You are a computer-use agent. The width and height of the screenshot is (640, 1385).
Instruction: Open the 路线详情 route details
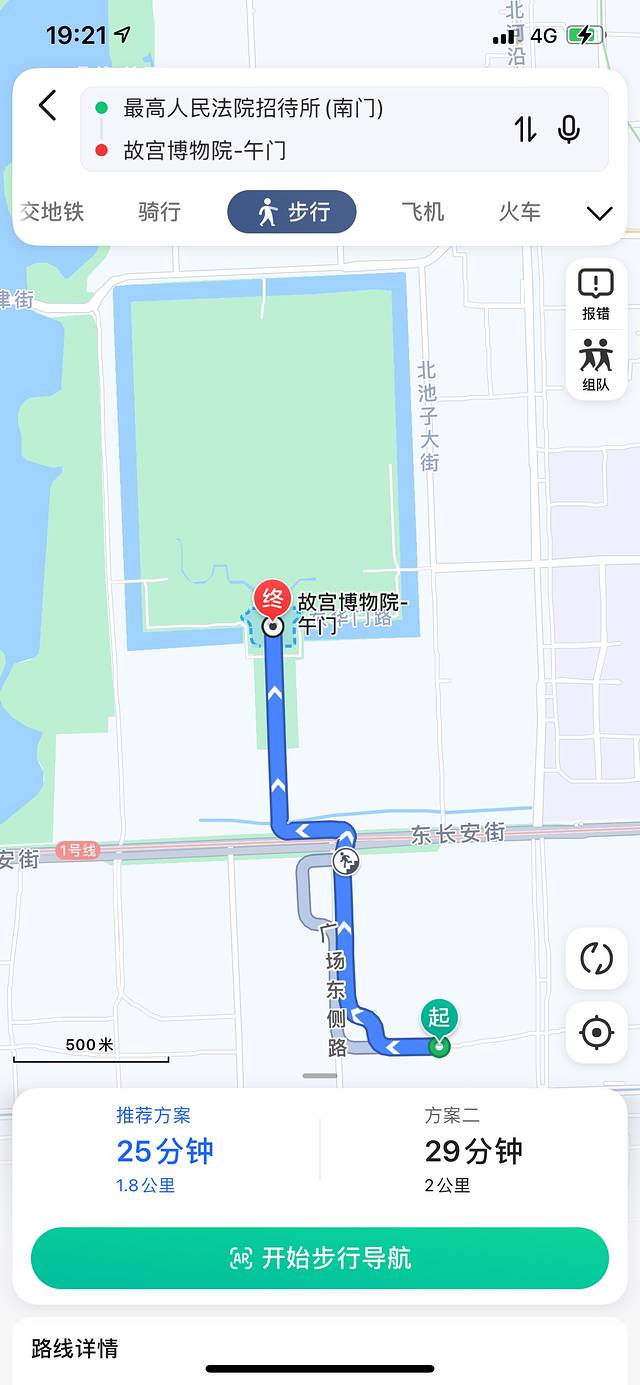(75, 1348)
